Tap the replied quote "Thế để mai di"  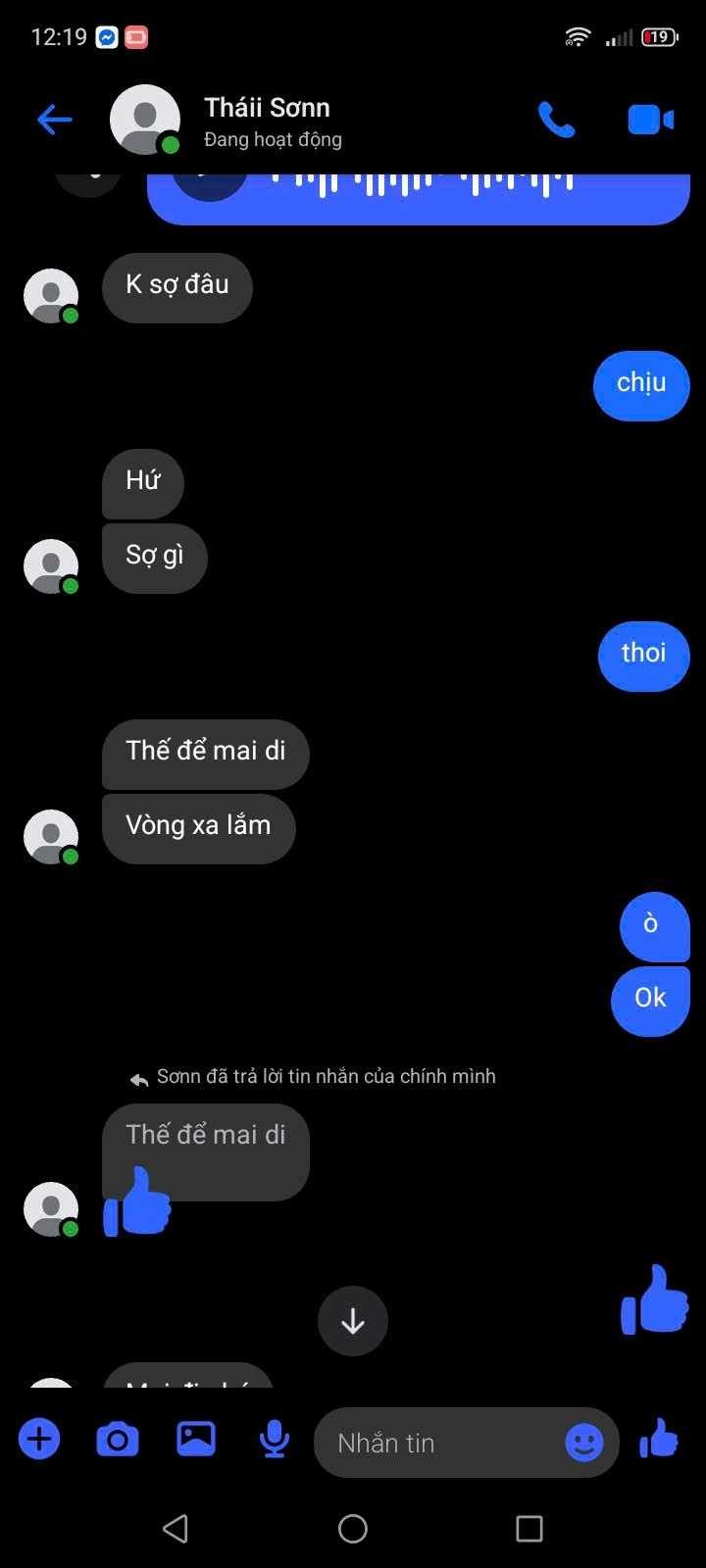coord(206,1135)
